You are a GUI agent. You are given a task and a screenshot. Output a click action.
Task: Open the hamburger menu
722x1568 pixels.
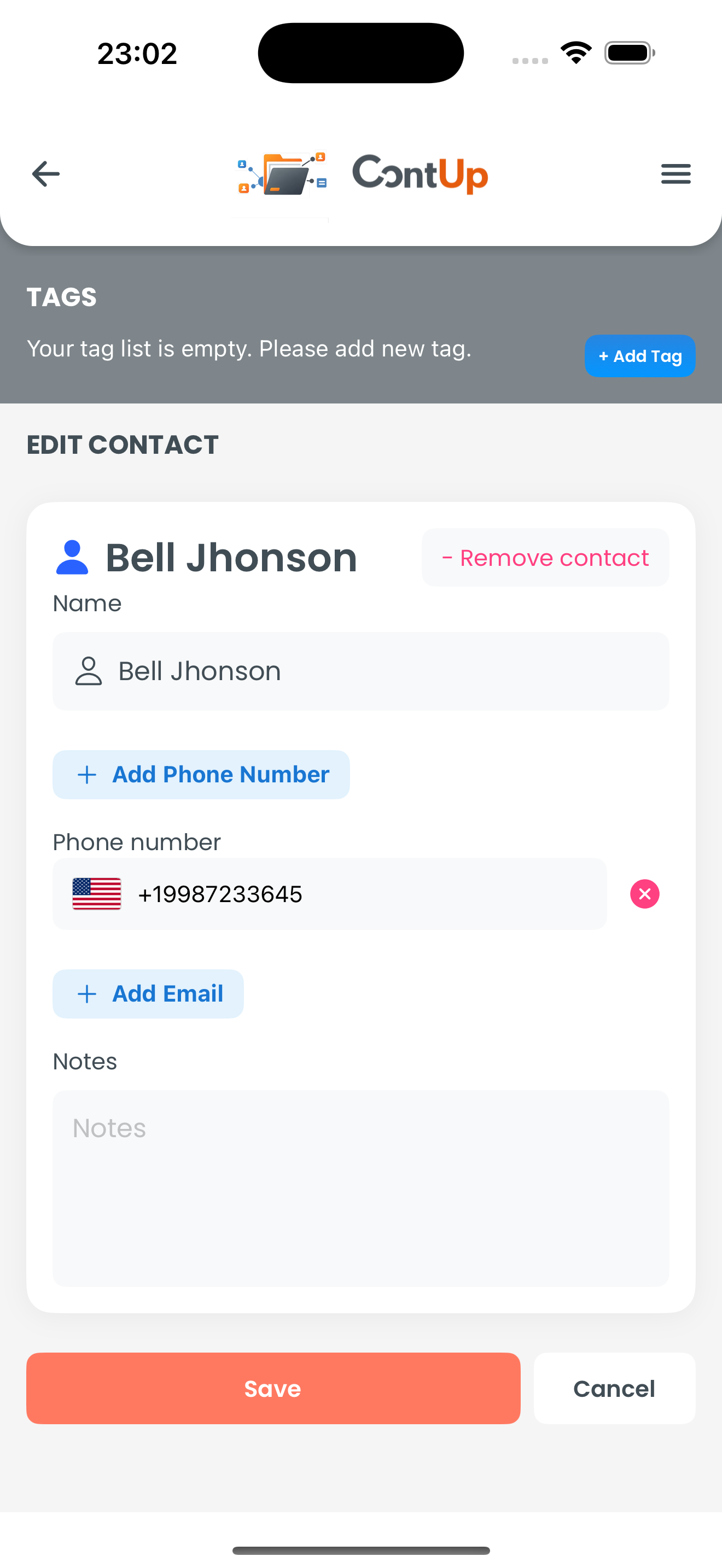tap(675, 174)
